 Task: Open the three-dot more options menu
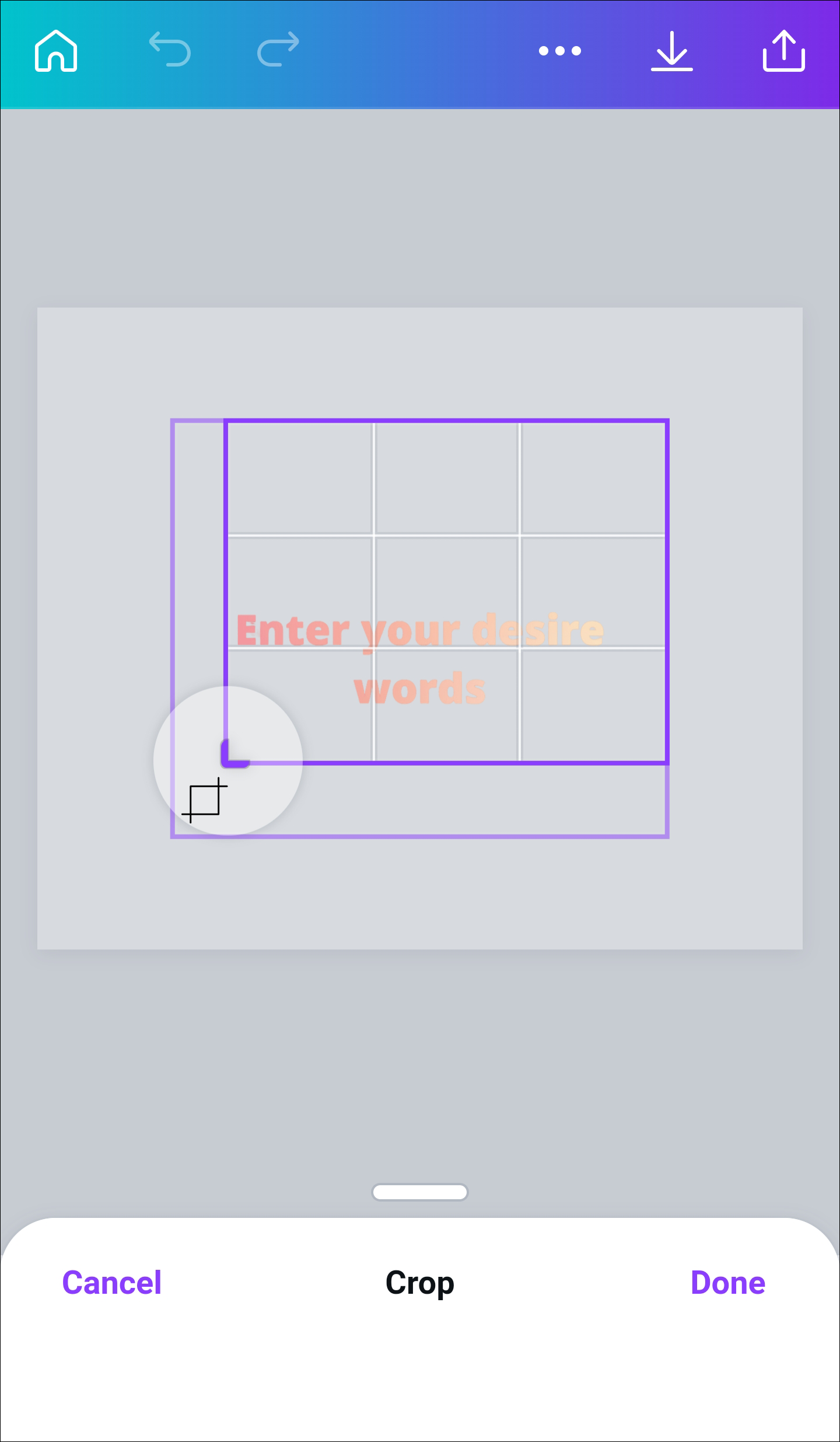559,51
